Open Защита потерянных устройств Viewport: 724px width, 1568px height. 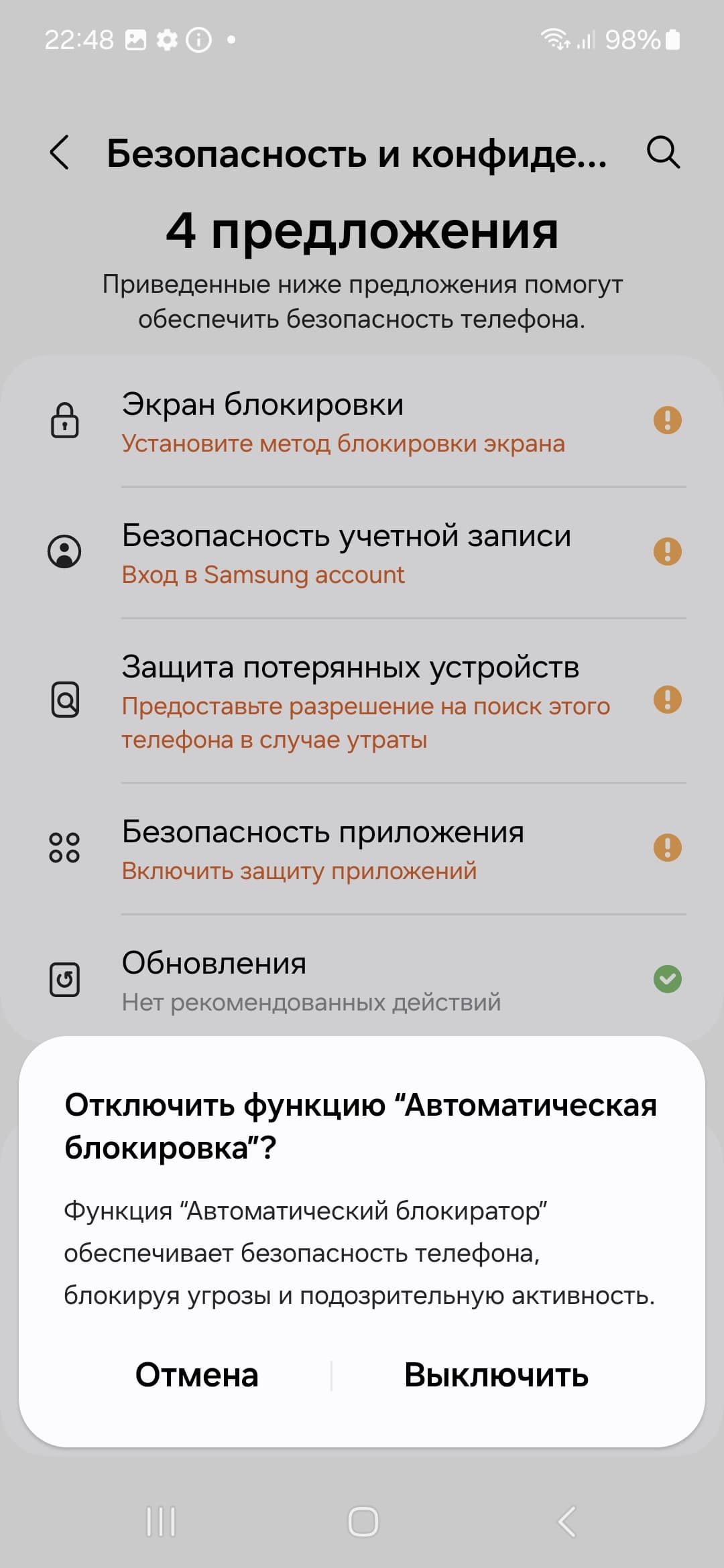[362, 701]
